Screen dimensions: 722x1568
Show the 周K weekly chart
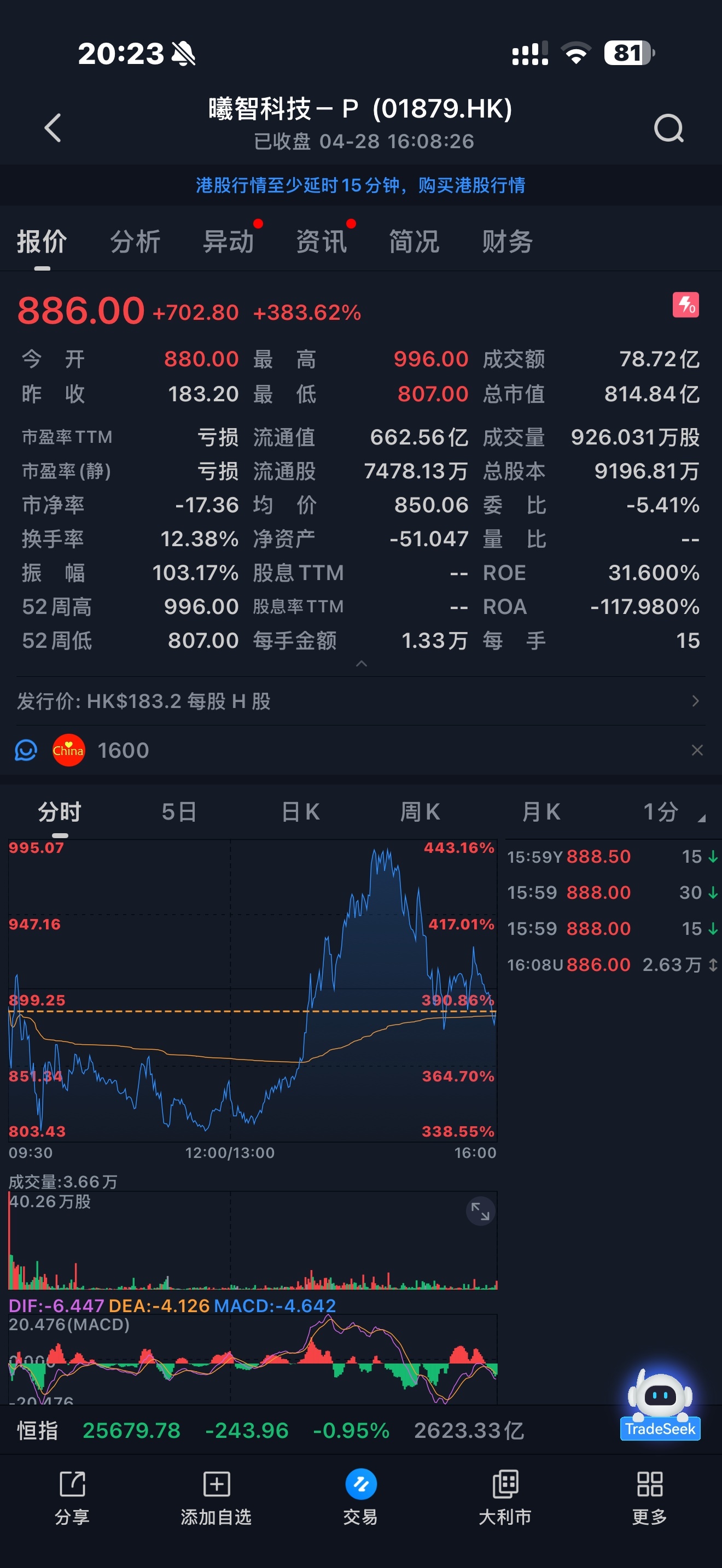coord(420,812)
